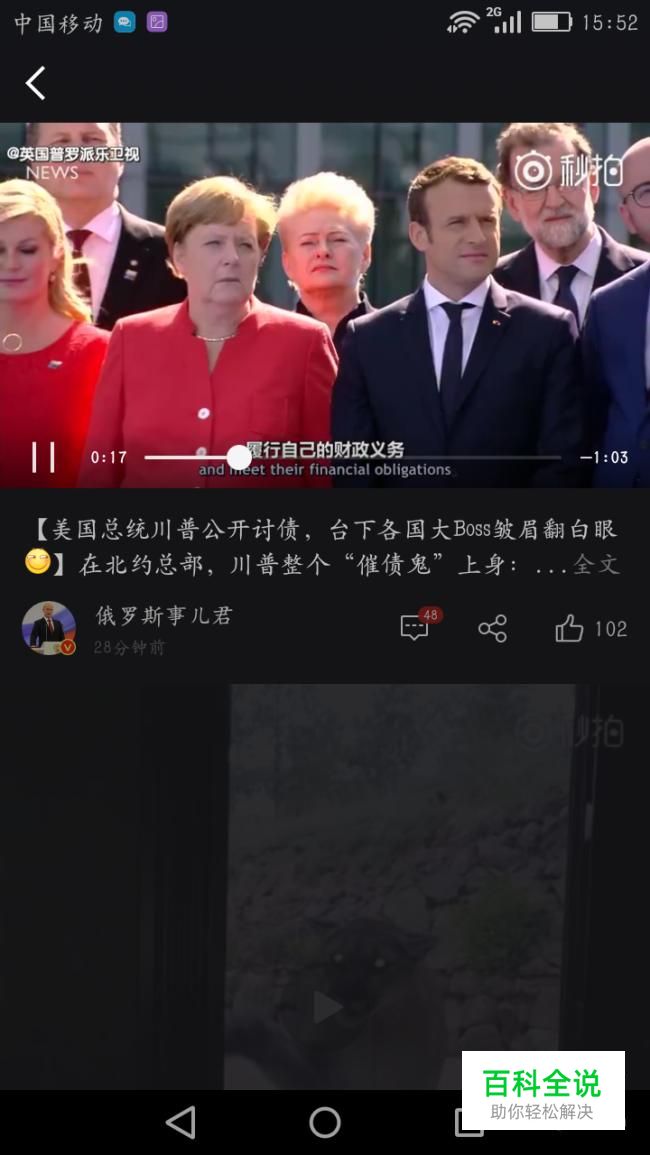Tap the system home button

[x=325, y=1122]
